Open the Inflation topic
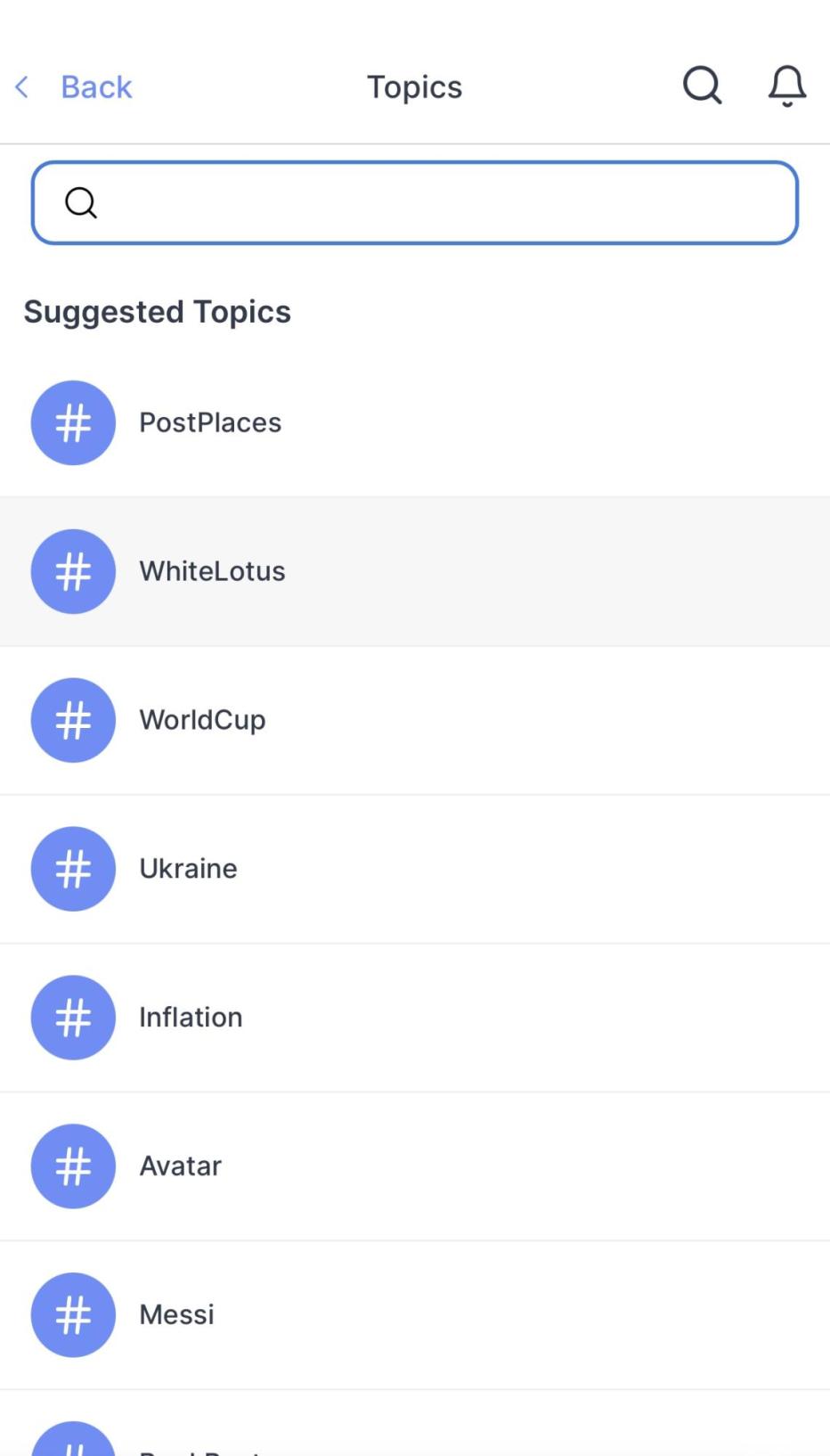830x1456 pixels. tap(415, 1018)
